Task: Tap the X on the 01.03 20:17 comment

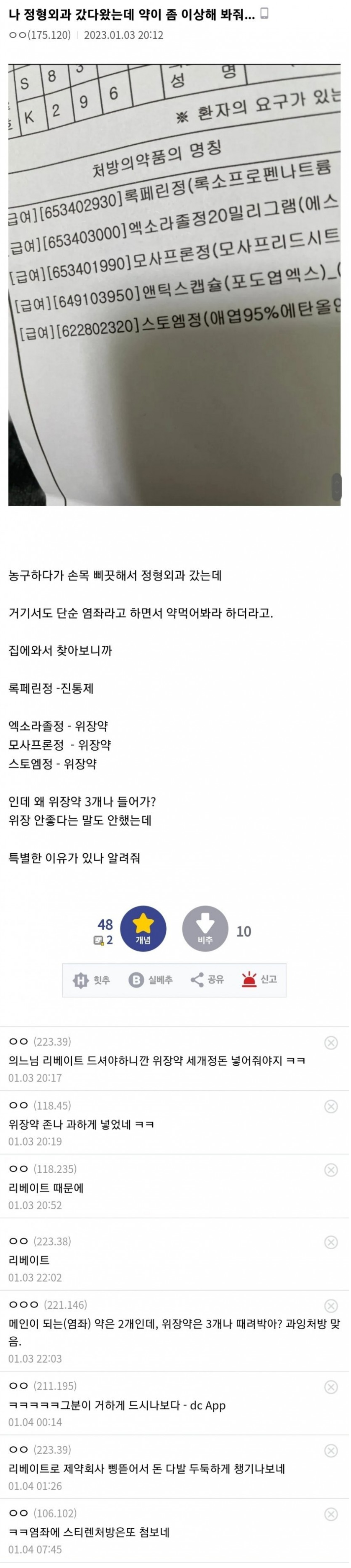Action: (331, 1043)
